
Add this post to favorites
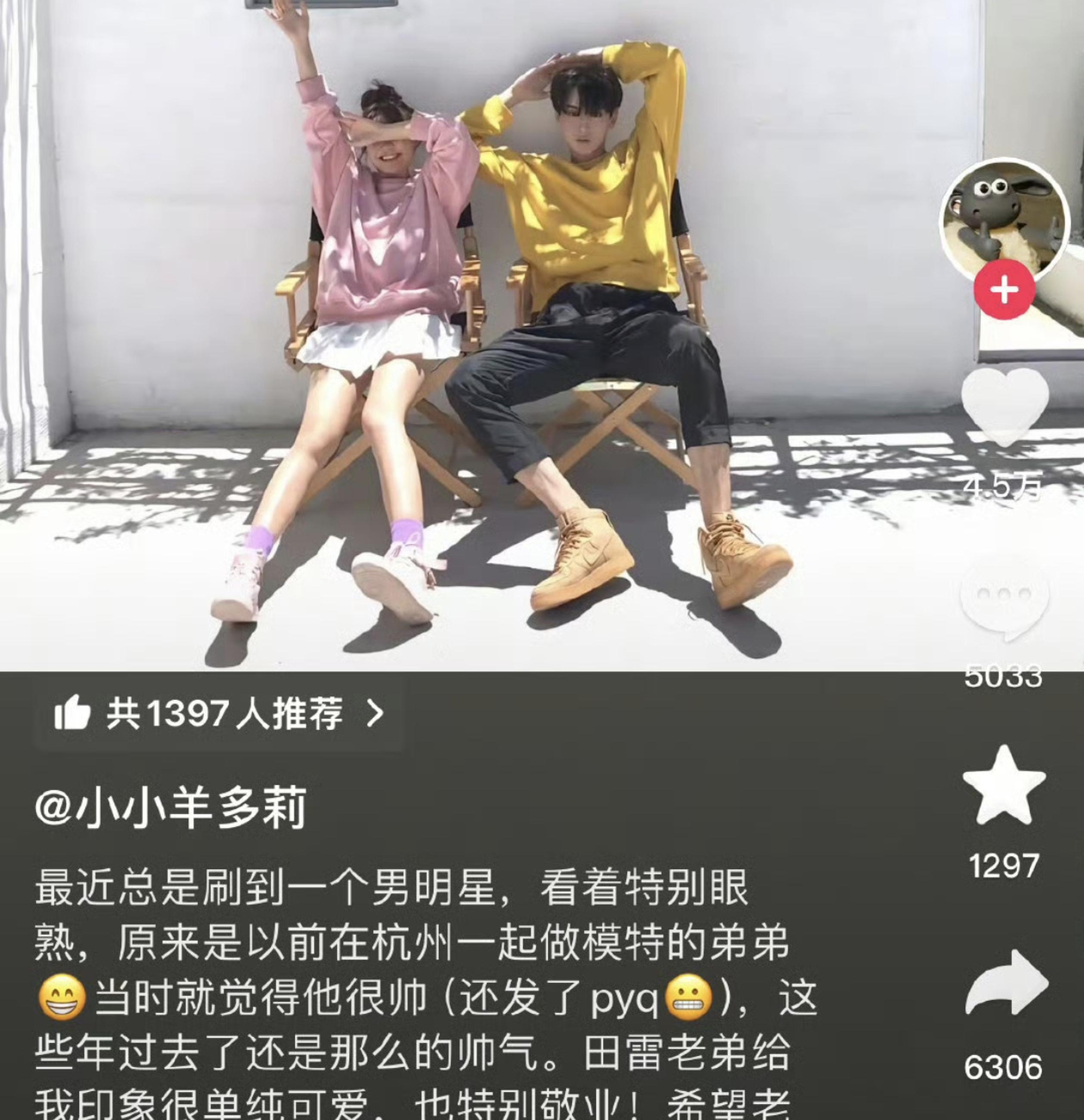tap(1004, 786)
